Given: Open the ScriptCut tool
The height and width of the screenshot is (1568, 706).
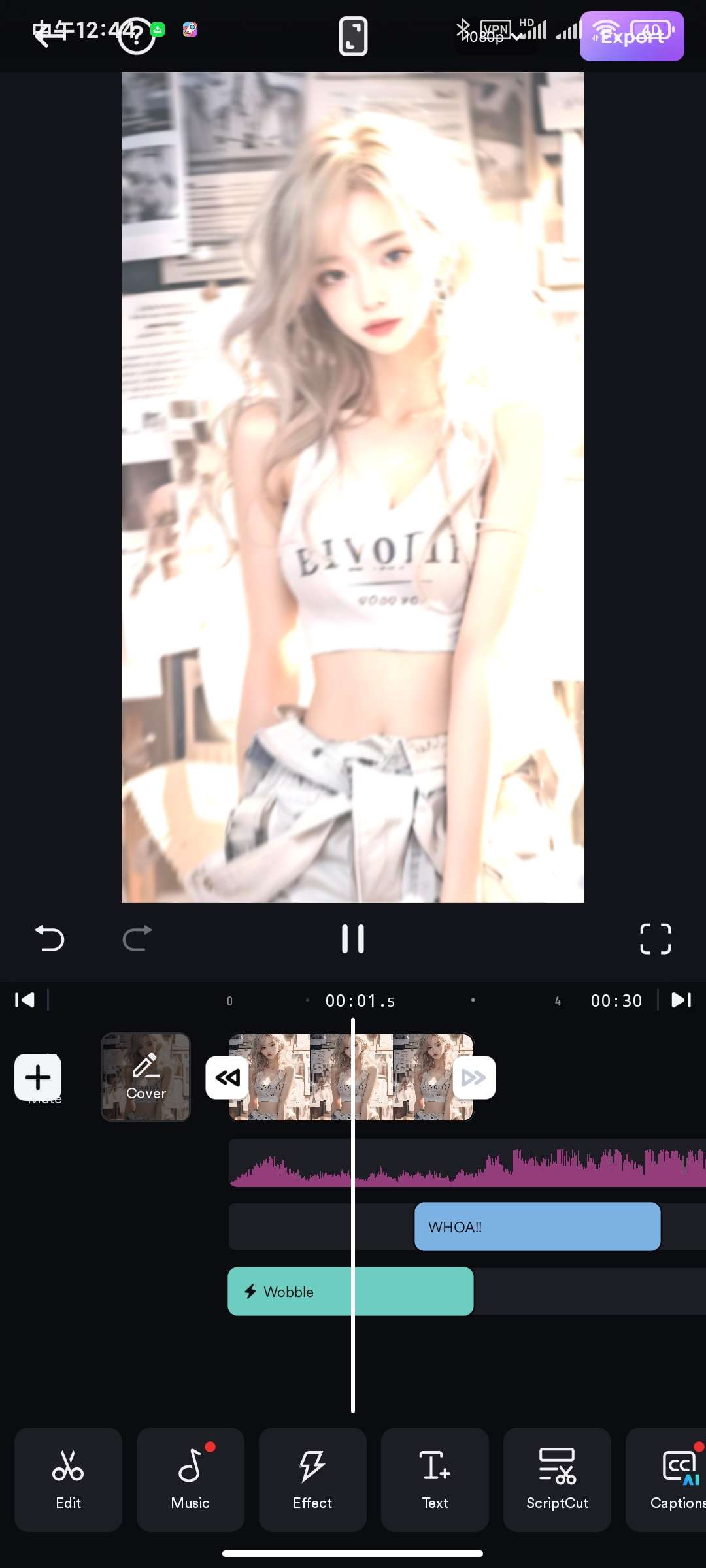Looking at the screenshot, I should coord(557,1480).
